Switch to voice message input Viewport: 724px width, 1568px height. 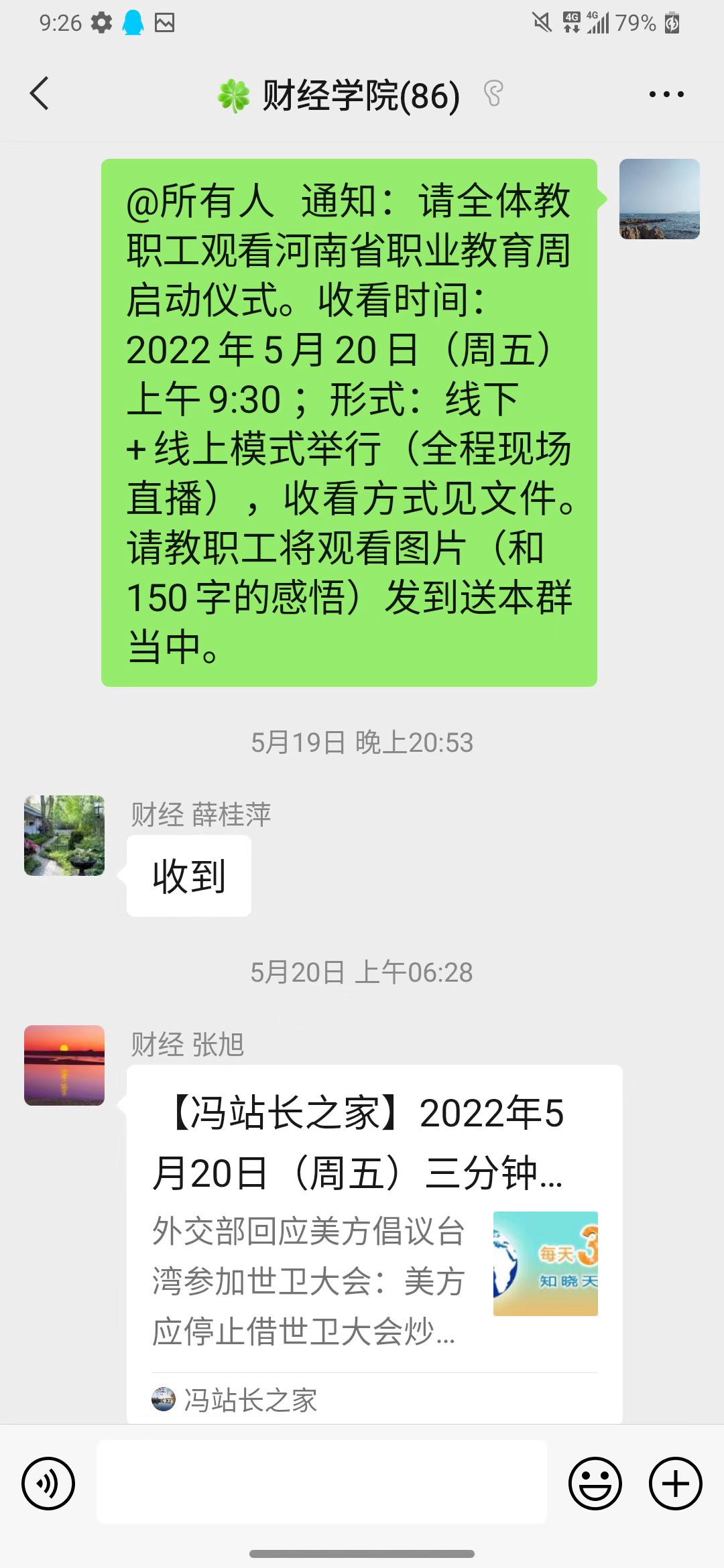pos(48,1483)
